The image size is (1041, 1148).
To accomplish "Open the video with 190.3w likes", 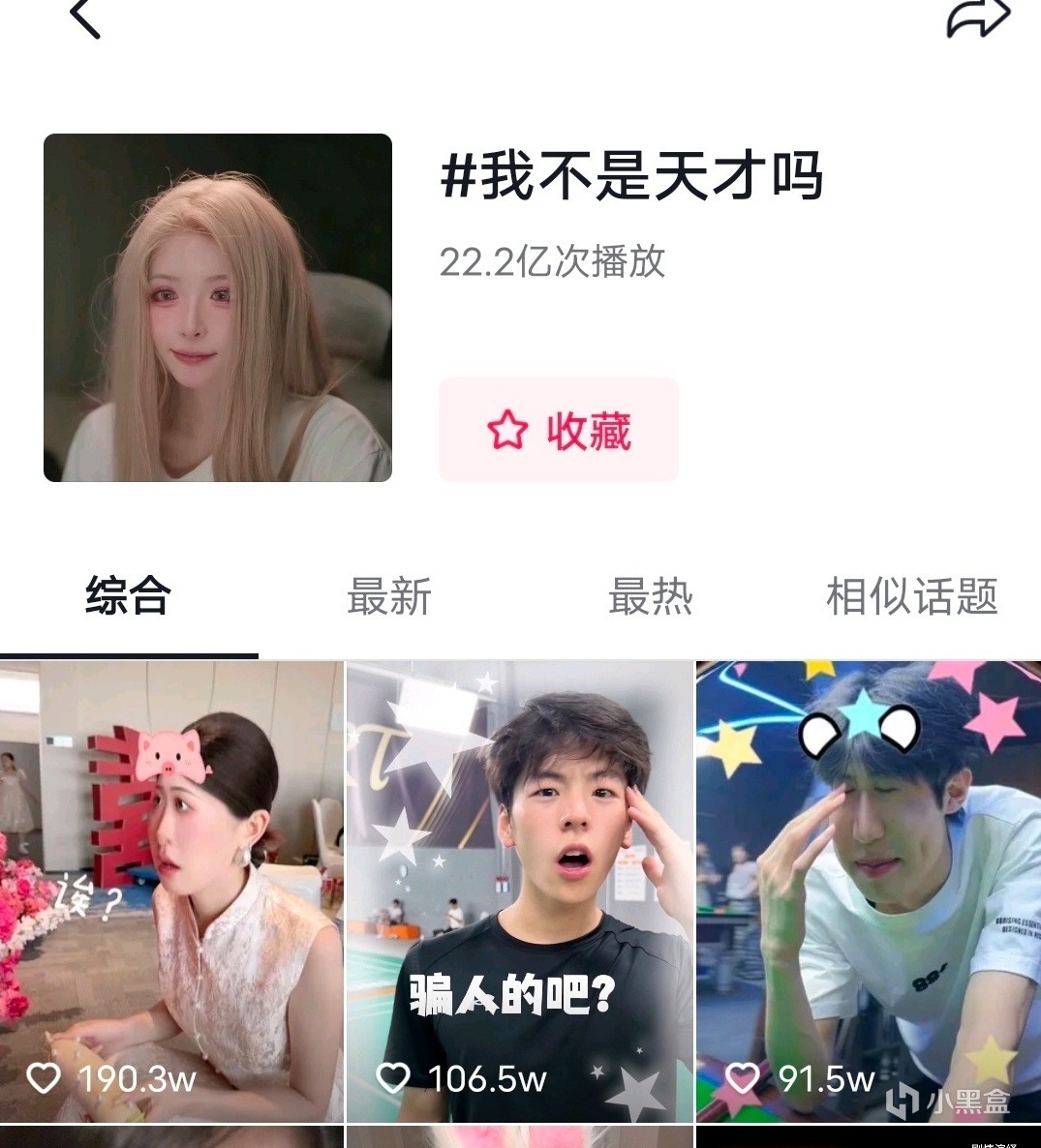I will coord(171,891).
